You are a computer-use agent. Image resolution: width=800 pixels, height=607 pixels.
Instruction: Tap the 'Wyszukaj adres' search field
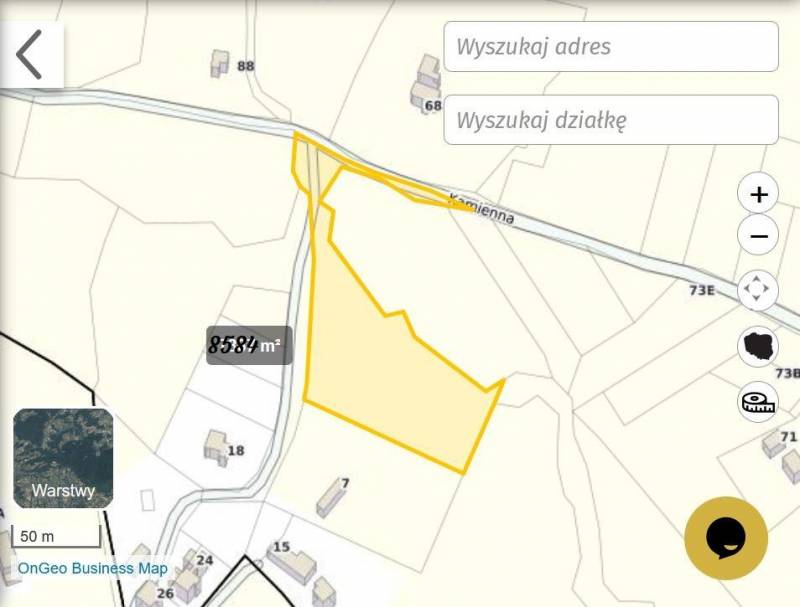point(610,47)
